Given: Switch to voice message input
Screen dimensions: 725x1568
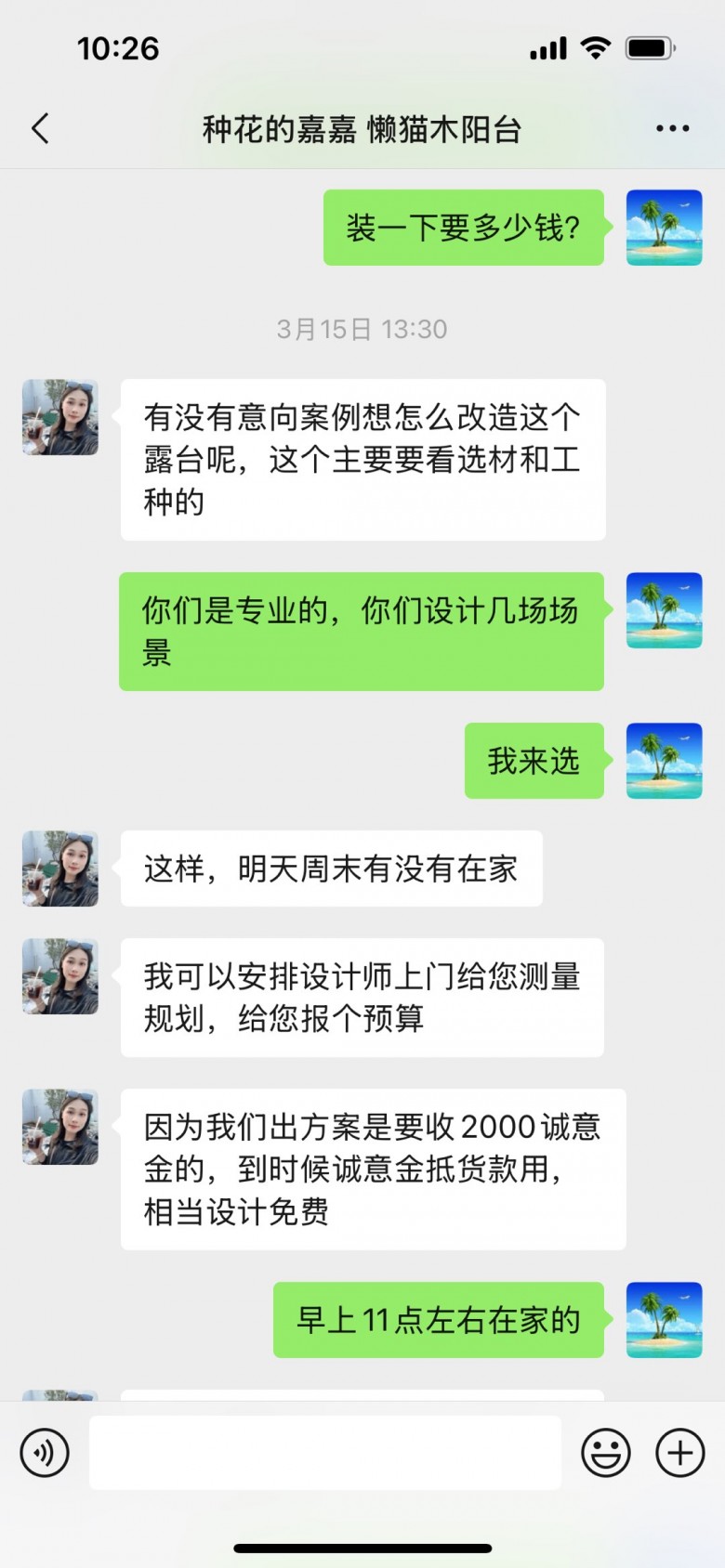Looking at the screenshot, I should [45, 1453].
